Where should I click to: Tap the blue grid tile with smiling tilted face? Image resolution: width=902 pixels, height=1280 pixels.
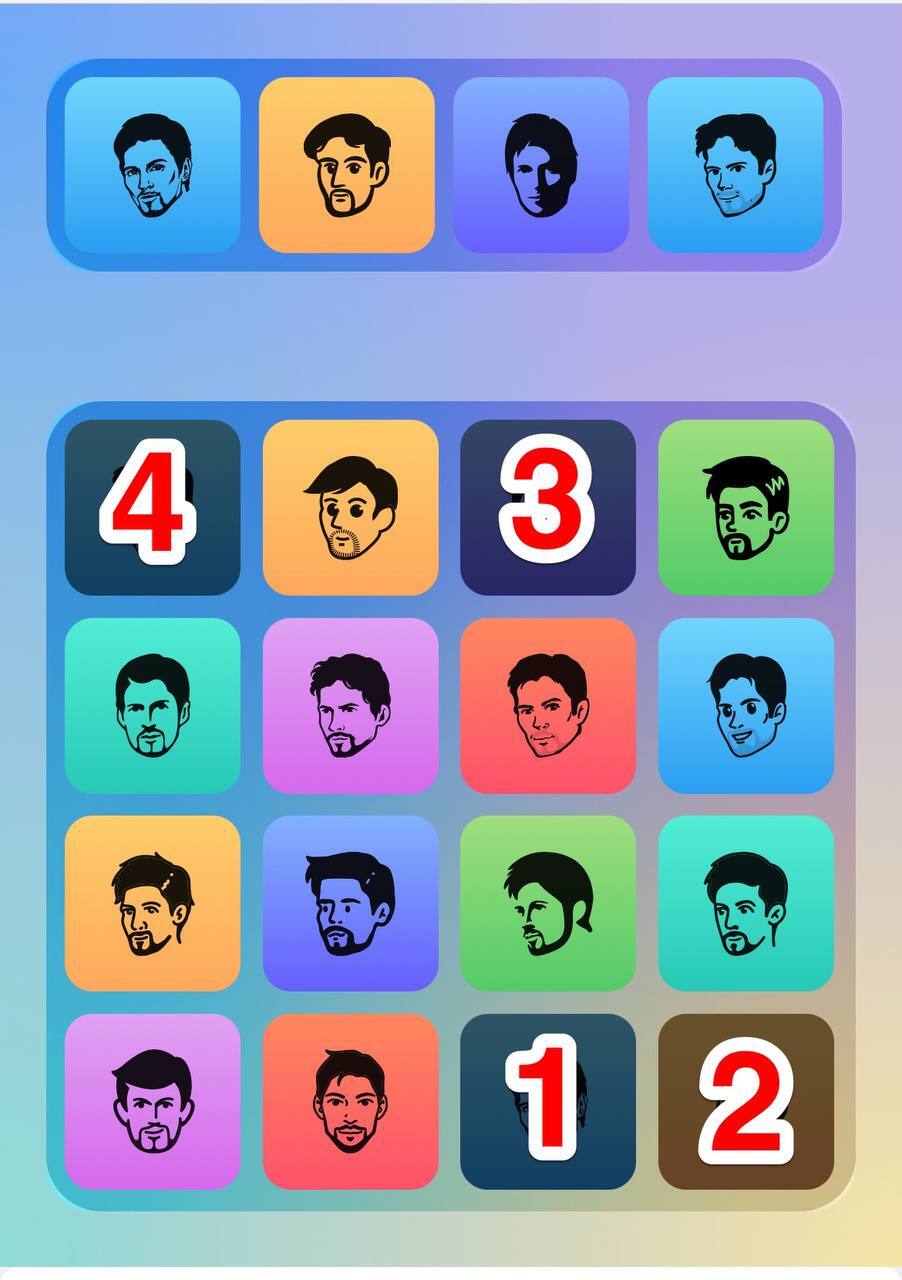(745, 705)
